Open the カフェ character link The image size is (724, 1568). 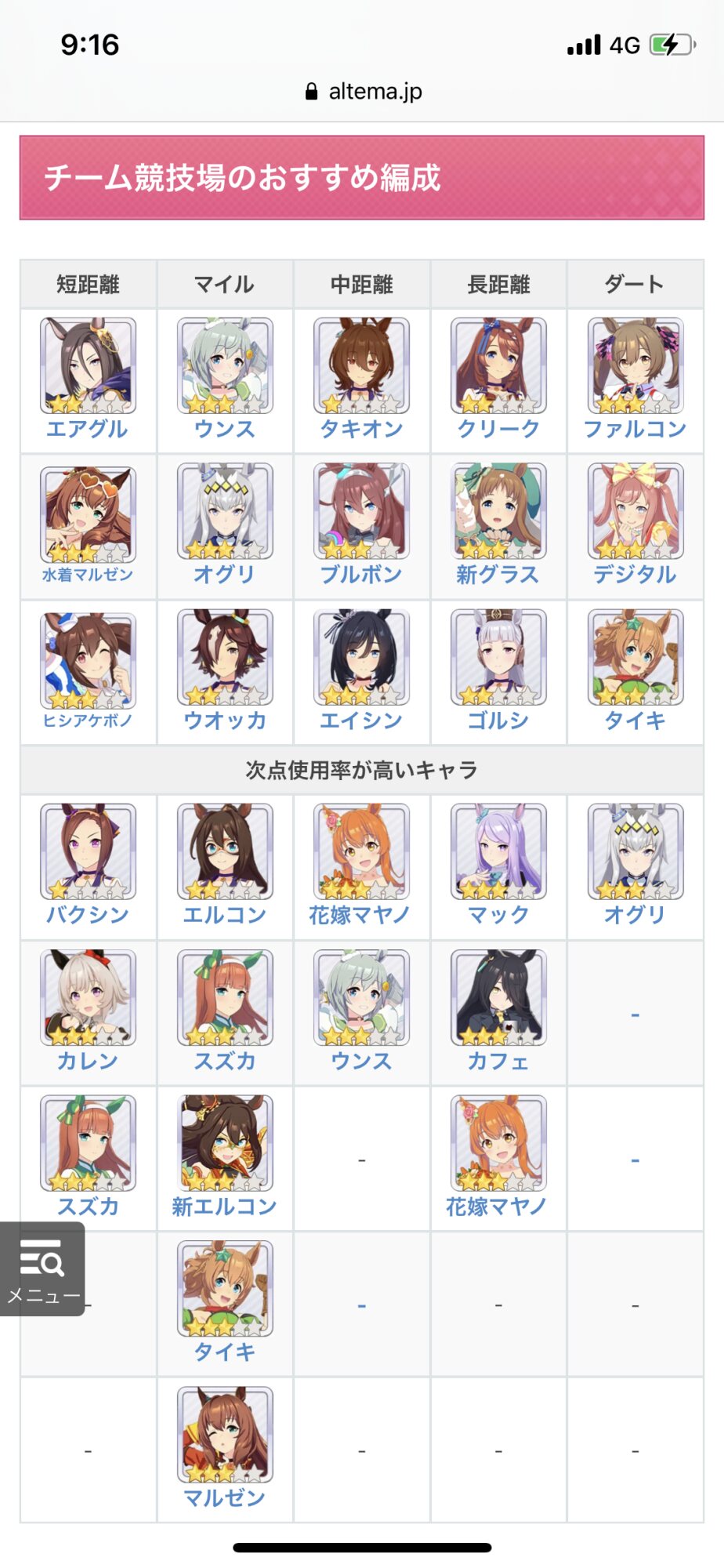(x=498, y=1061)
